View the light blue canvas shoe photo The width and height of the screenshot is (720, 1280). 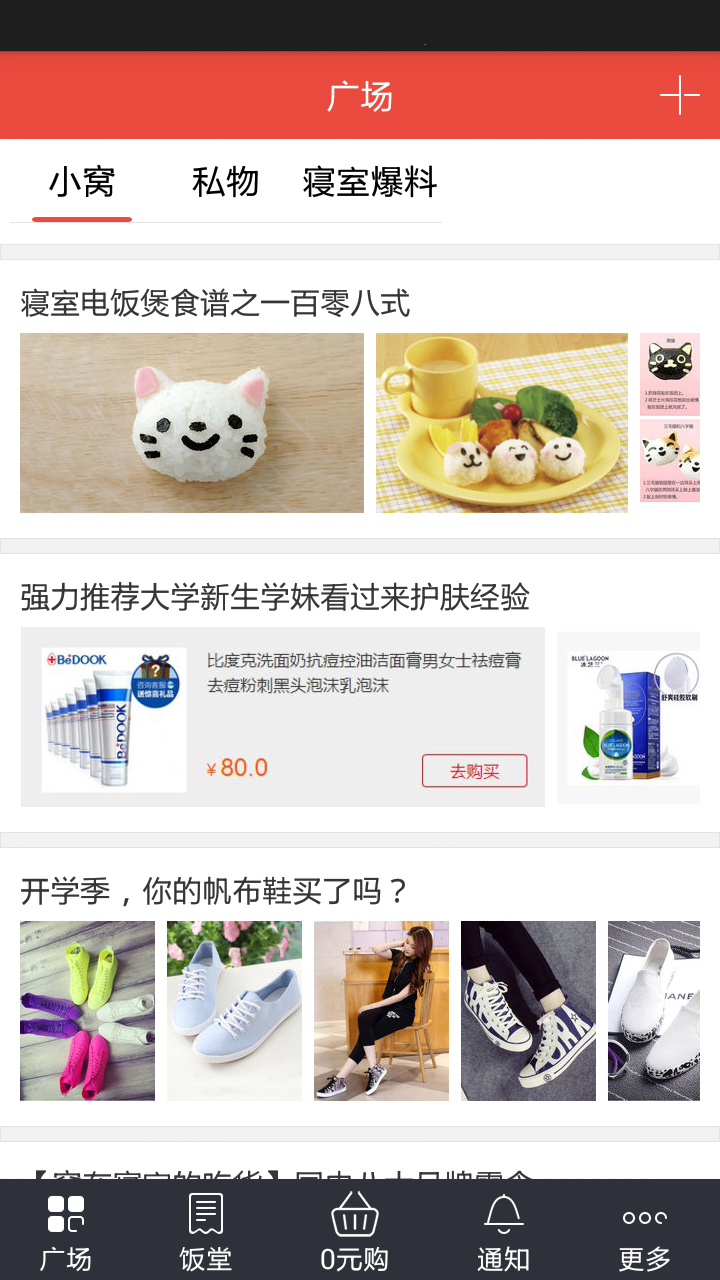234,1010
